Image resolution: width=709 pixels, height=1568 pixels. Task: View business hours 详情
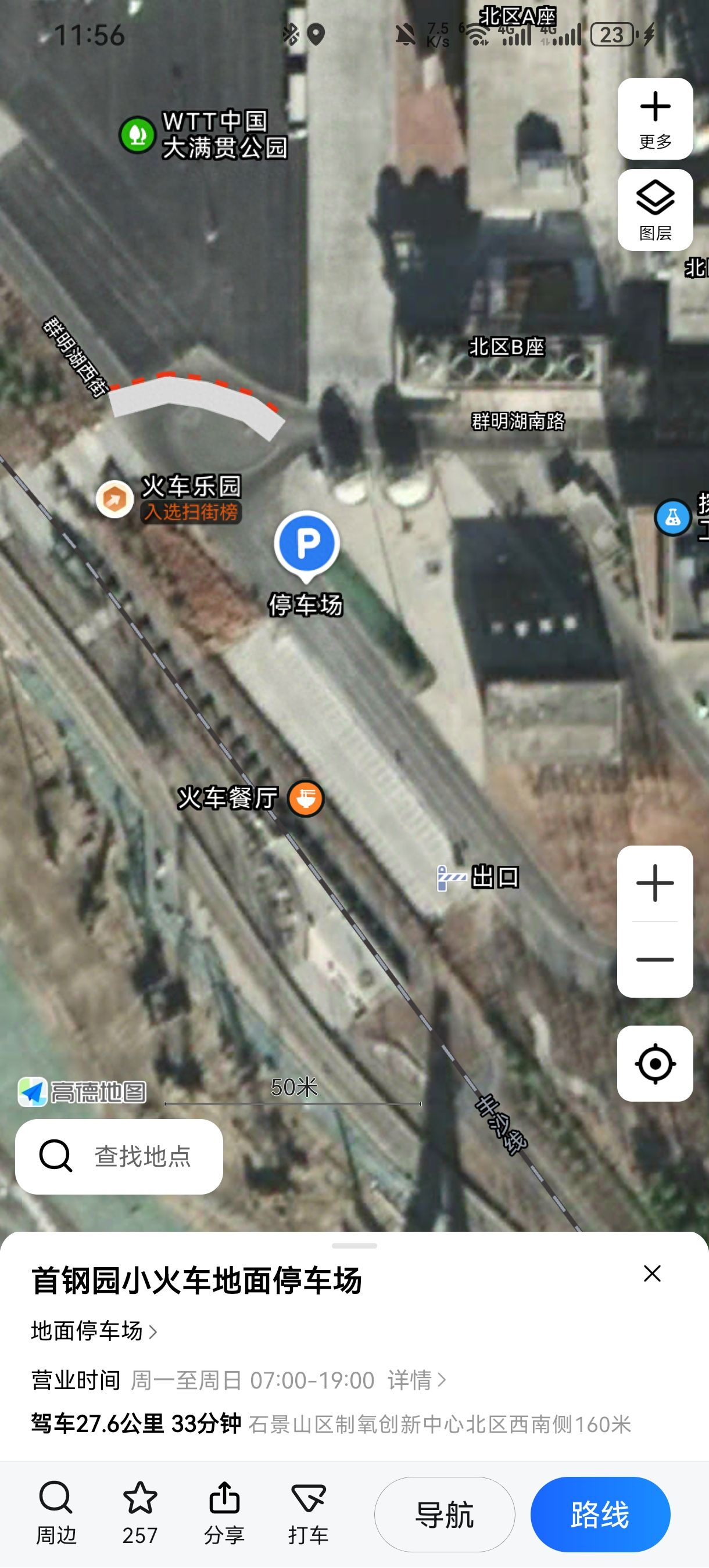(417, 1380)
